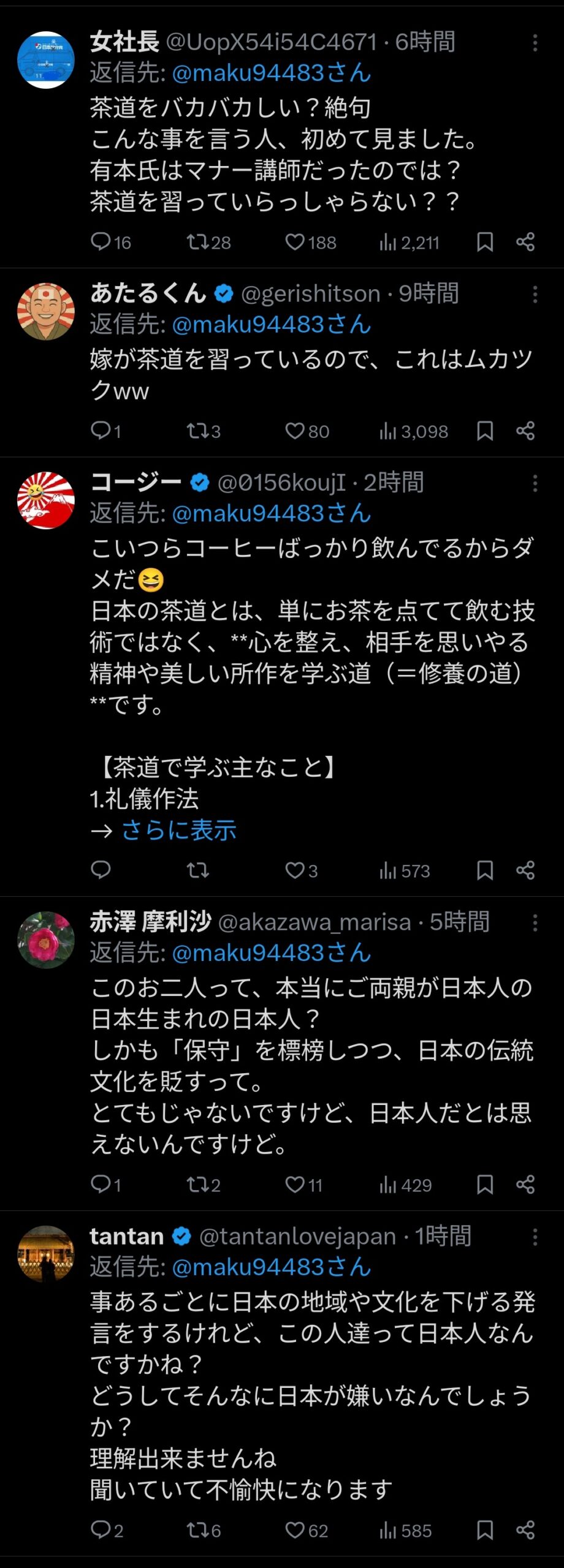Screen dimensions: 564x1568
Task: Tap さらに表示 to expand コージー's reply
Action: (178, 831)
